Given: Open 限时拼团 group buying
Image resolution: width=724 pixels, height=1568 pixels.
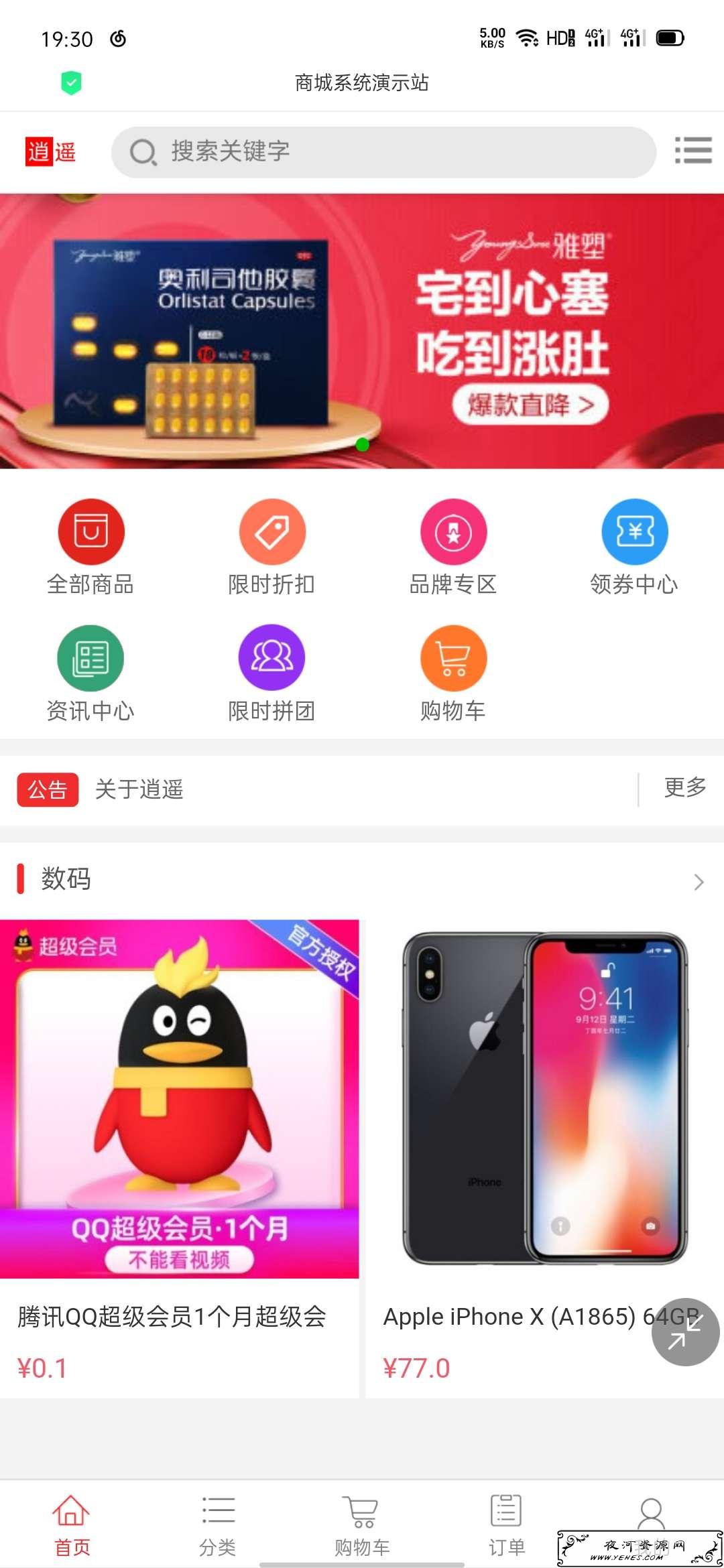Looking at the screenshot, I should [x=271, y=674].
